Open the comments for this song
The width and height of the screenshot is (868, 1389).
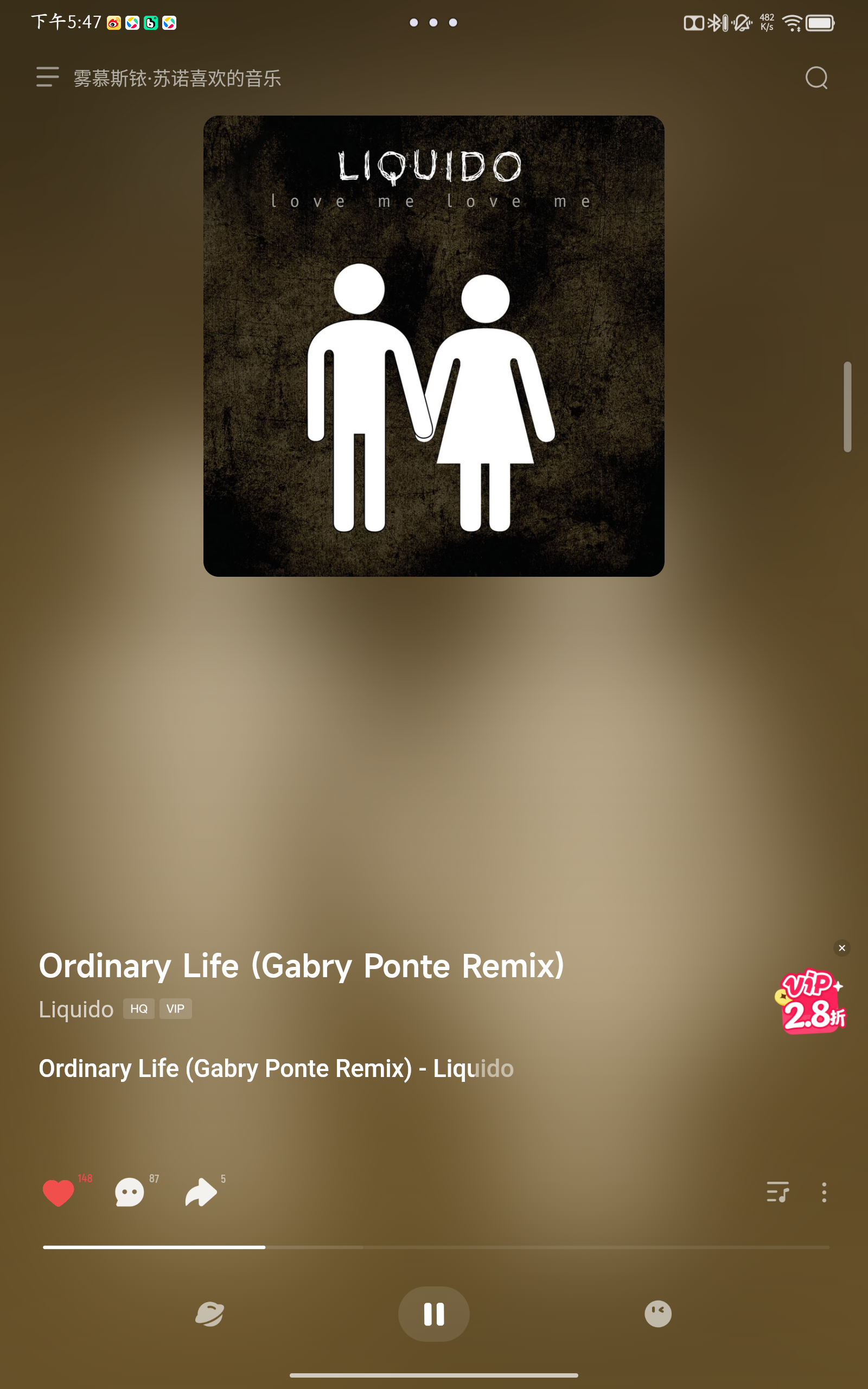tap(129, 1192)
